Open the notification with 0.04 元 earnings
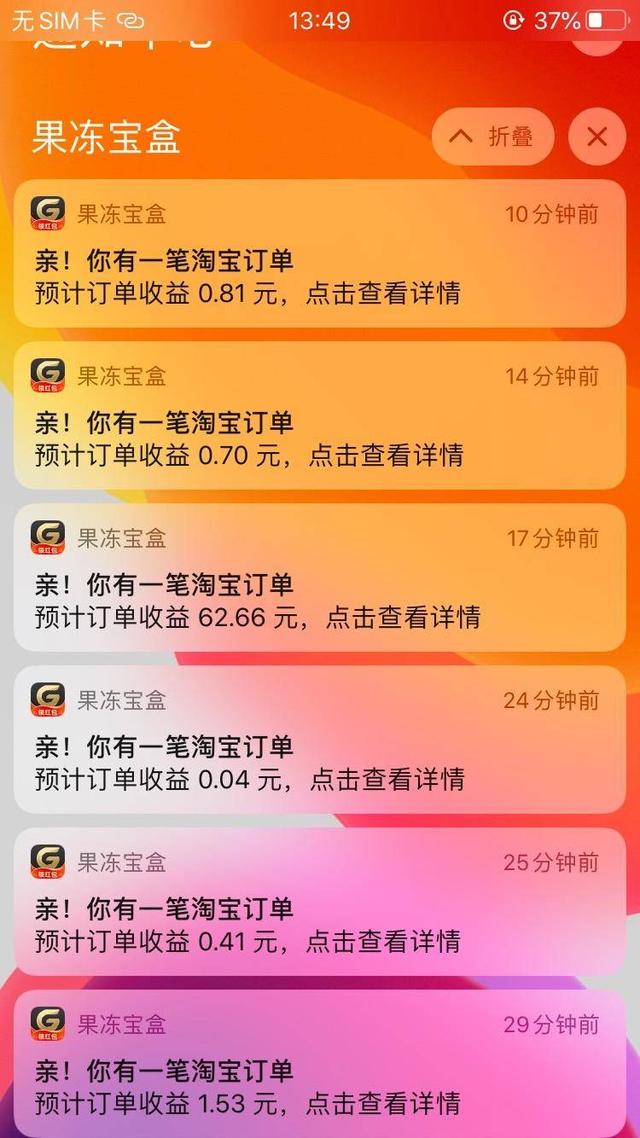The width and height of the screenshot is (640, 1138). point(320,740)
